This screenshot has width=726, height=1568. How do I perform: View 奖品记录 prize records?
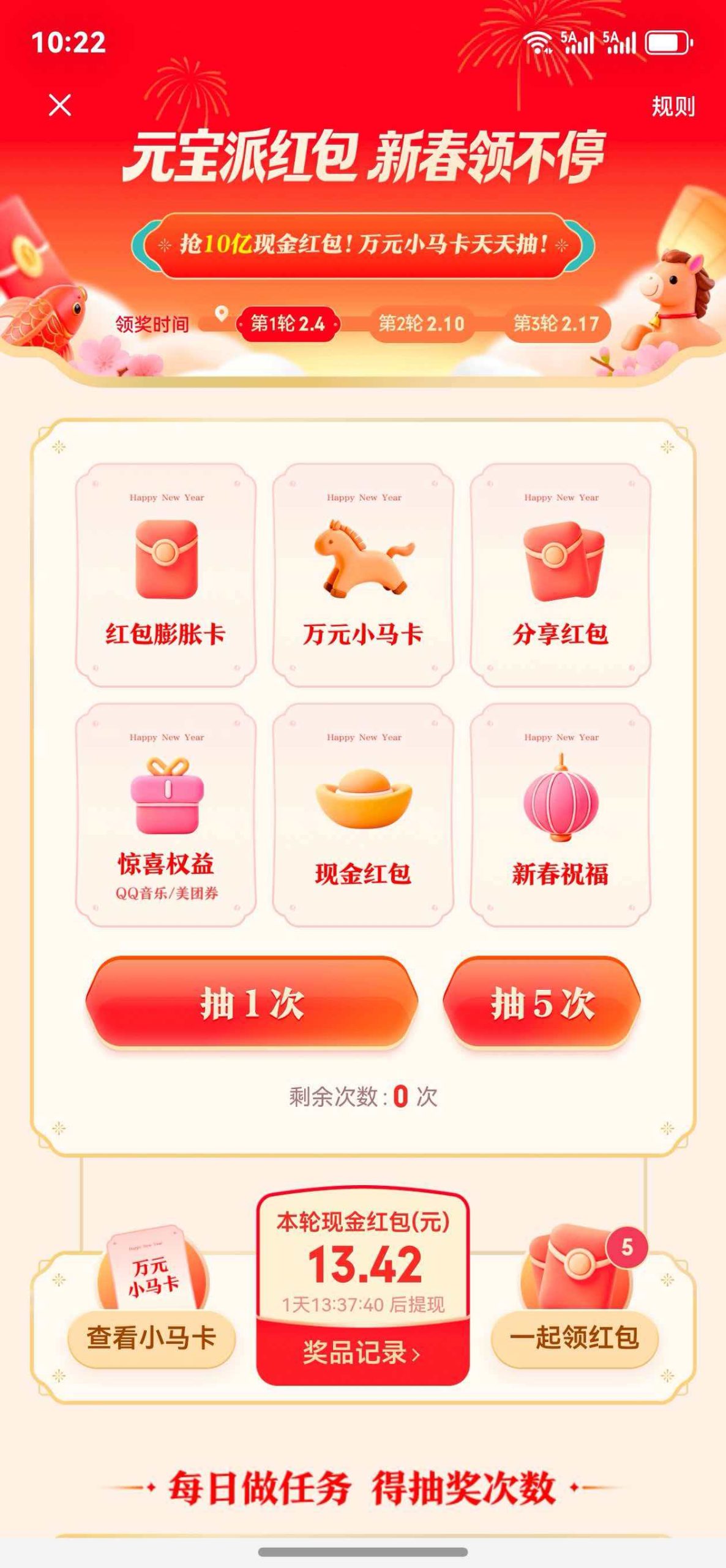(x=362, y=1352)
